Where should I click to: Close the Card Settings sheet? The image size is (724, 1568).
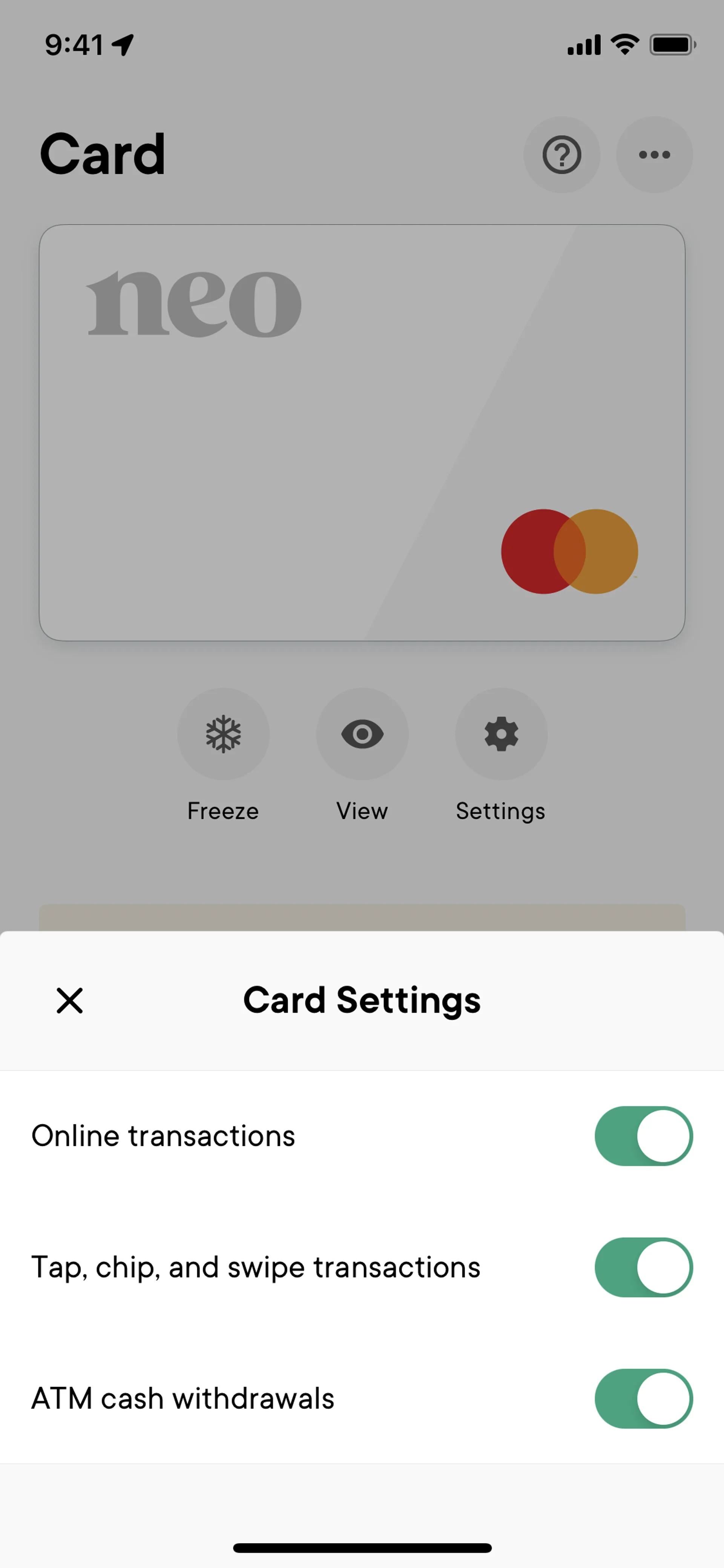(x=69, y=1000)
